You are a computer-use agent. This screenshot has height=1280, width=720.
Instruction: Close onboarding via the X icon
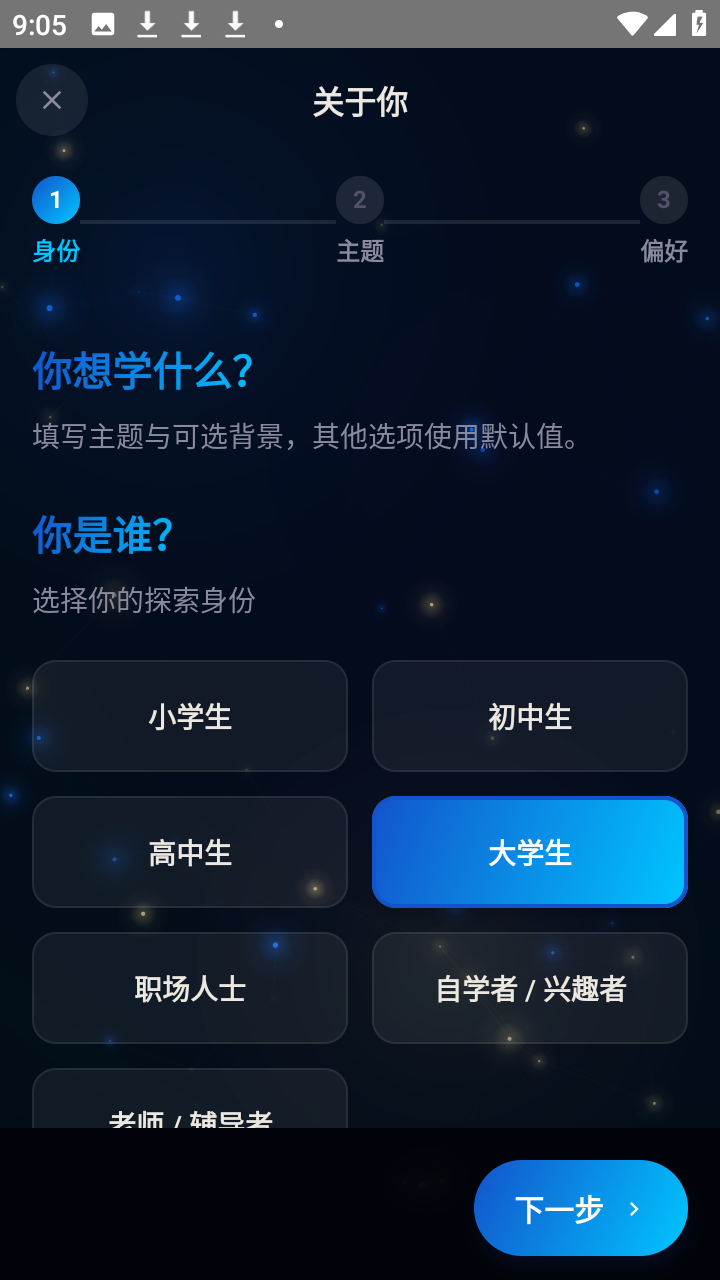(52, 100)
